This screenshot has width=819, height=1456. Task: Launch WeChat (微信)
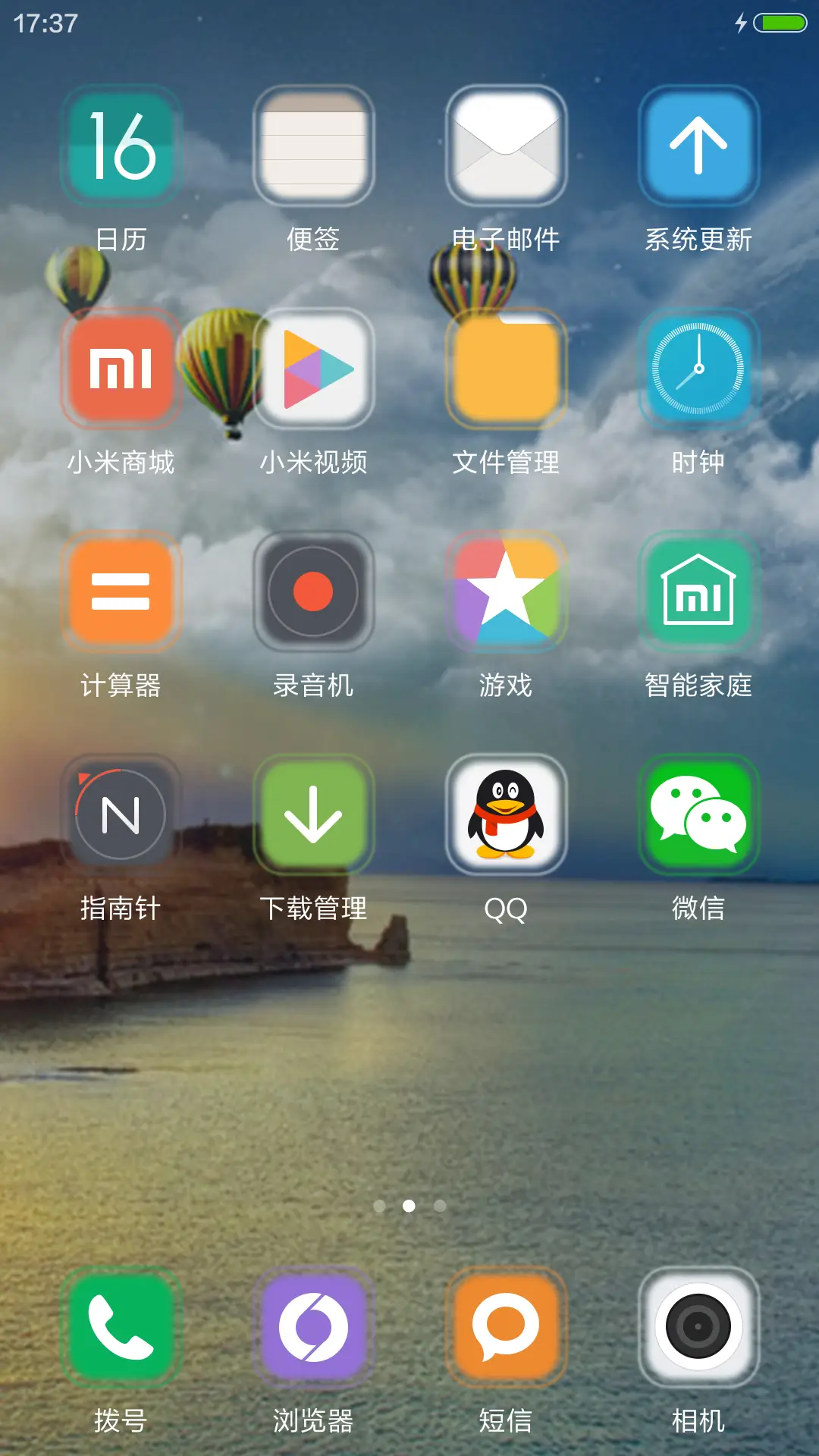tap(698, 815)
